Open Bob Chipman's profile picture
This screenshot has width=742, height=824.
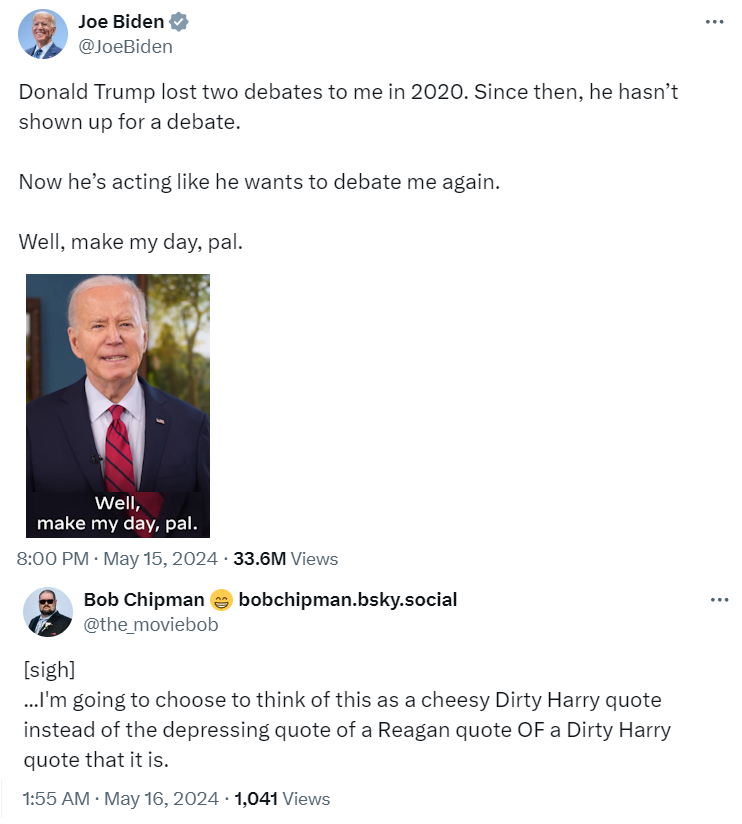click(48, 612)
